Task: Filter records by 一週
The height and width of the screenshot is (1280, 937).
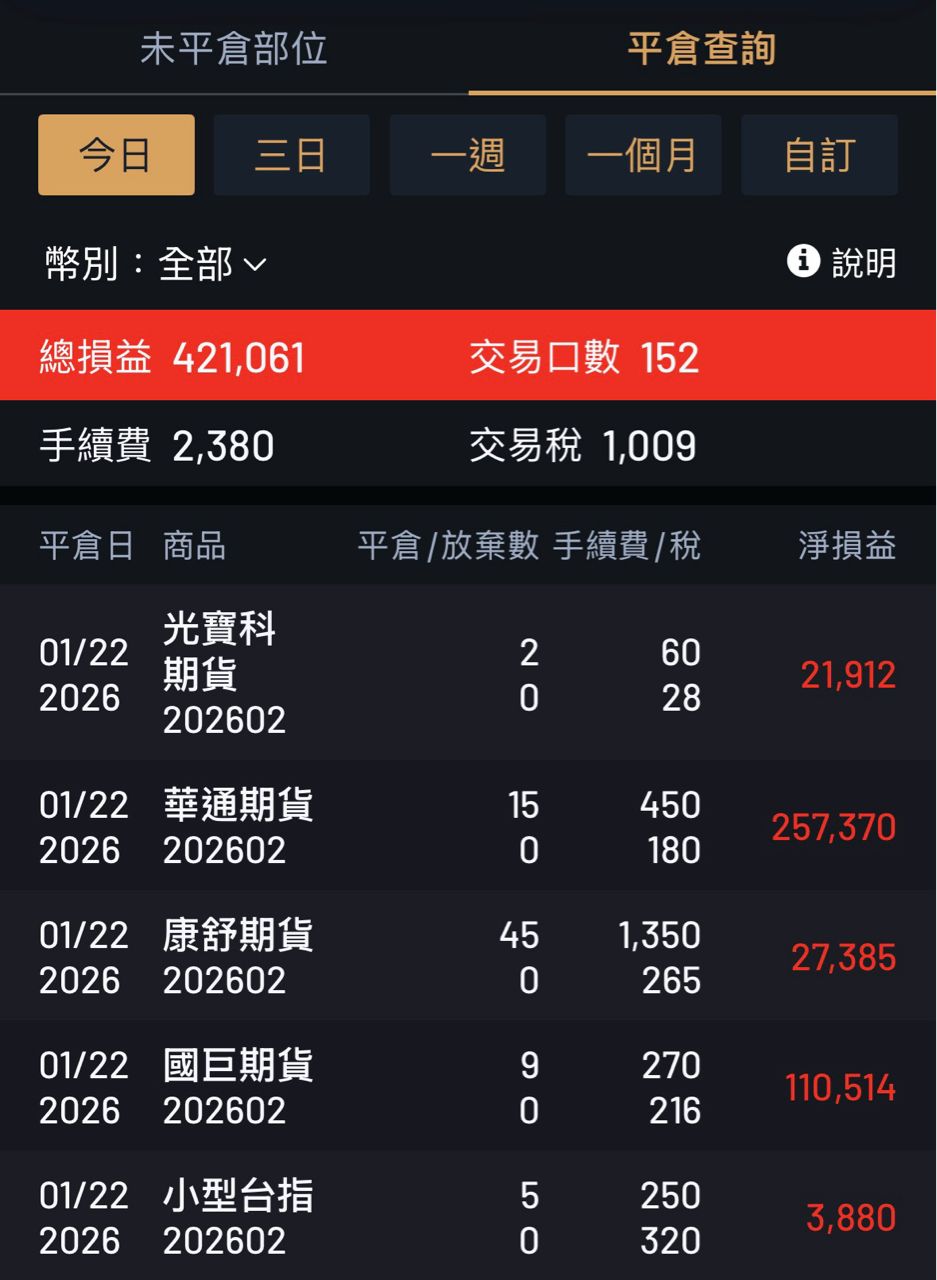Action: coord(467,155)
